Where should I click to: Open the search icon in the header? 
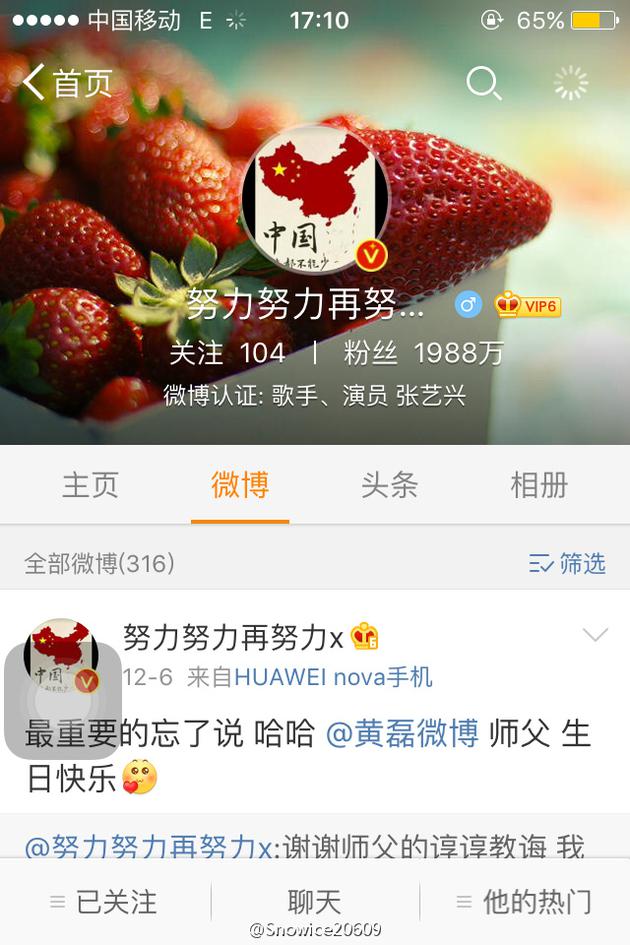coord(484,84)
